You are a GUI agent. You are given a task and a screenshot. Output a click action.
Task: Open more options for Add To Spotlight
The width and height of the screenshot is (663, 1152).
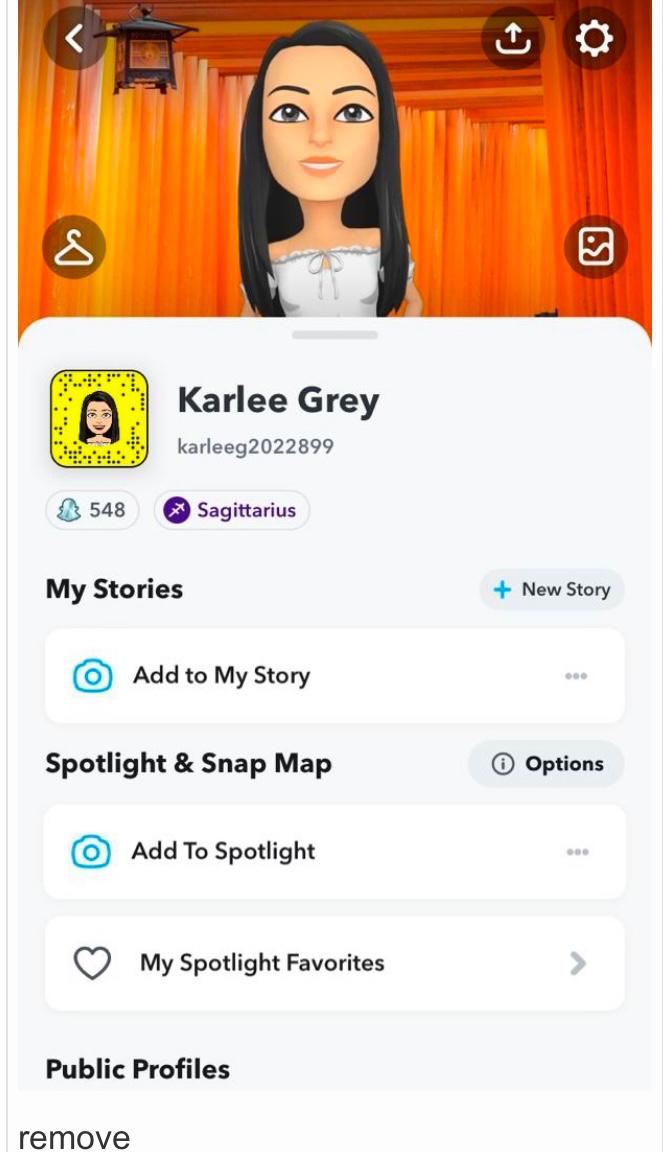pyautogui.click(x=577, y=852)
